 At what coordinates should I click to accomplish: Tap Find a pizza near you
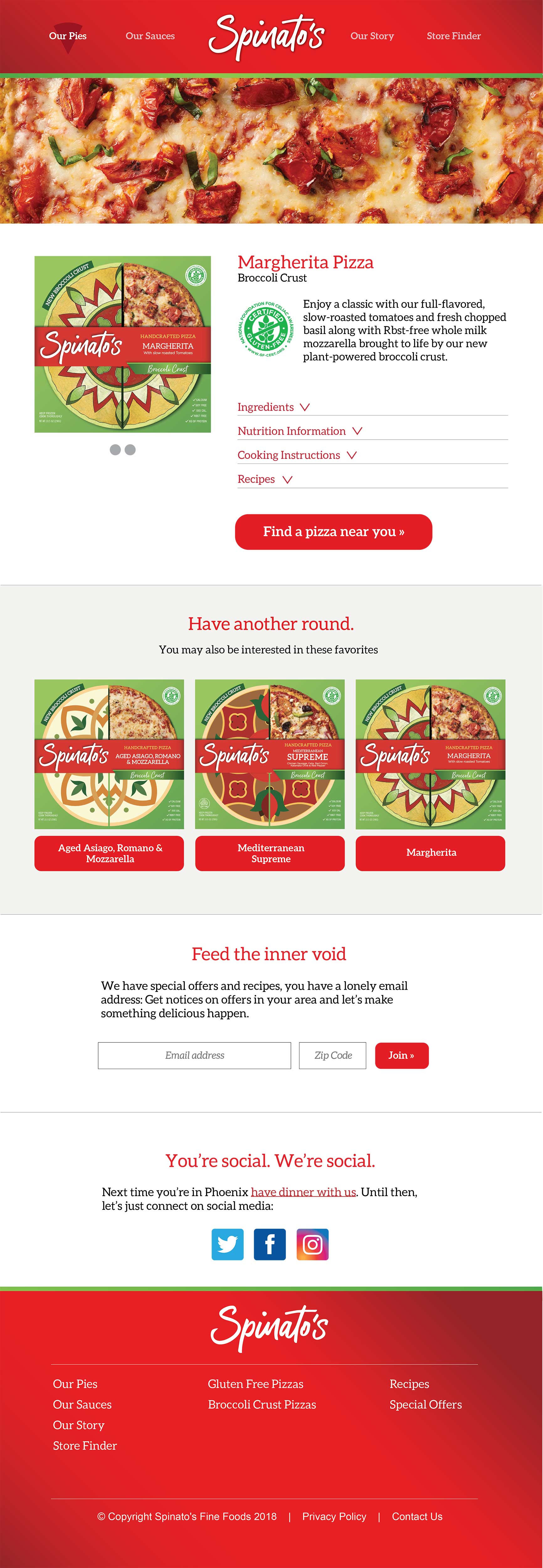coord(333,532)
